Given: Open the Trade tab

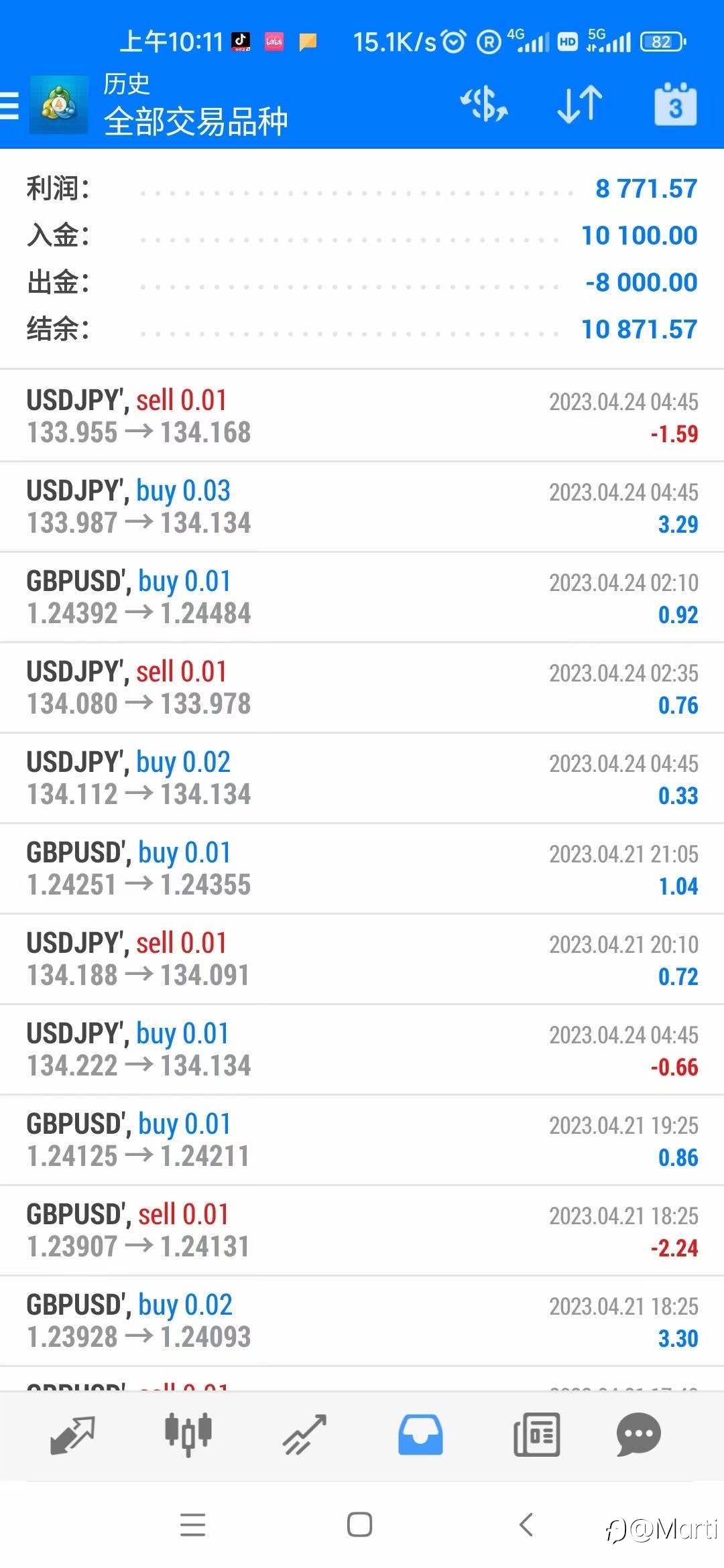Looking at the screenshot, I should pyautogui.click(x=304, y=1435).
